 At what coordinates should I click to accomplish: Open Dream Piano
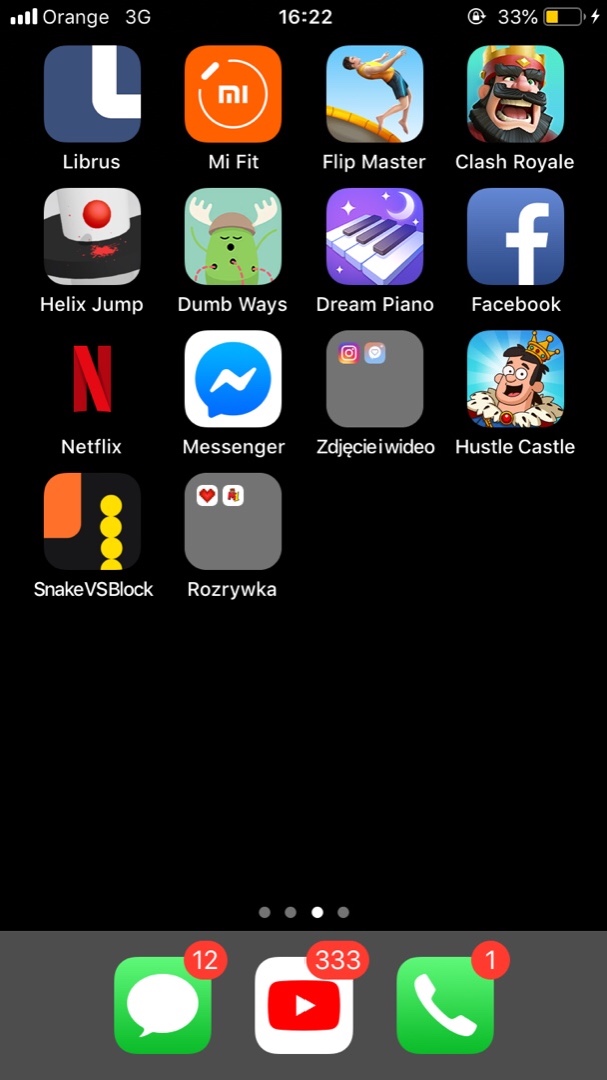tap(374, 237)
